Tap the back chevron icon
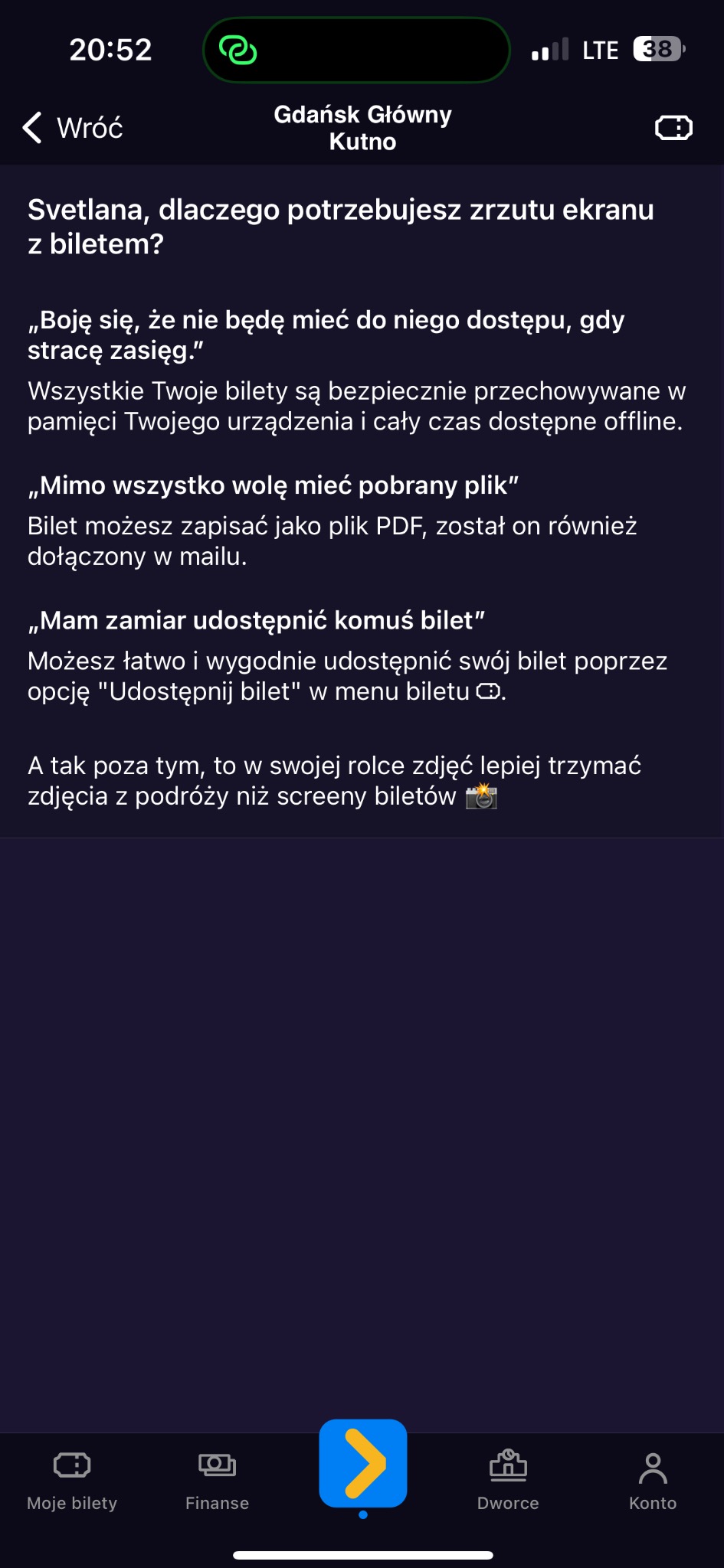 tap(31, 127)
